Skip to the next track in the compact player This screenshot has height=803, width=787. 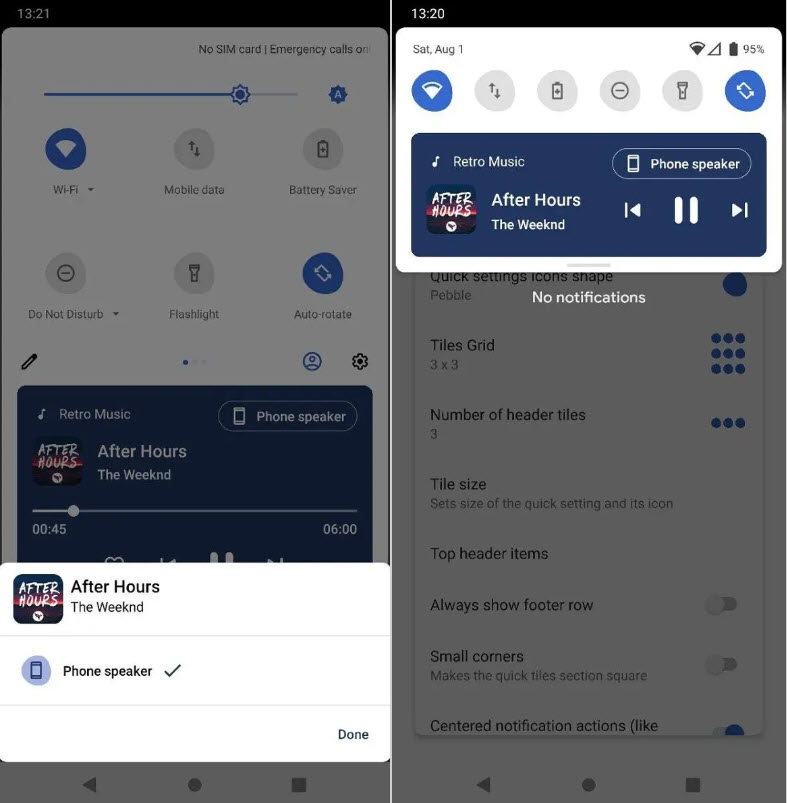tap(739, 210)
